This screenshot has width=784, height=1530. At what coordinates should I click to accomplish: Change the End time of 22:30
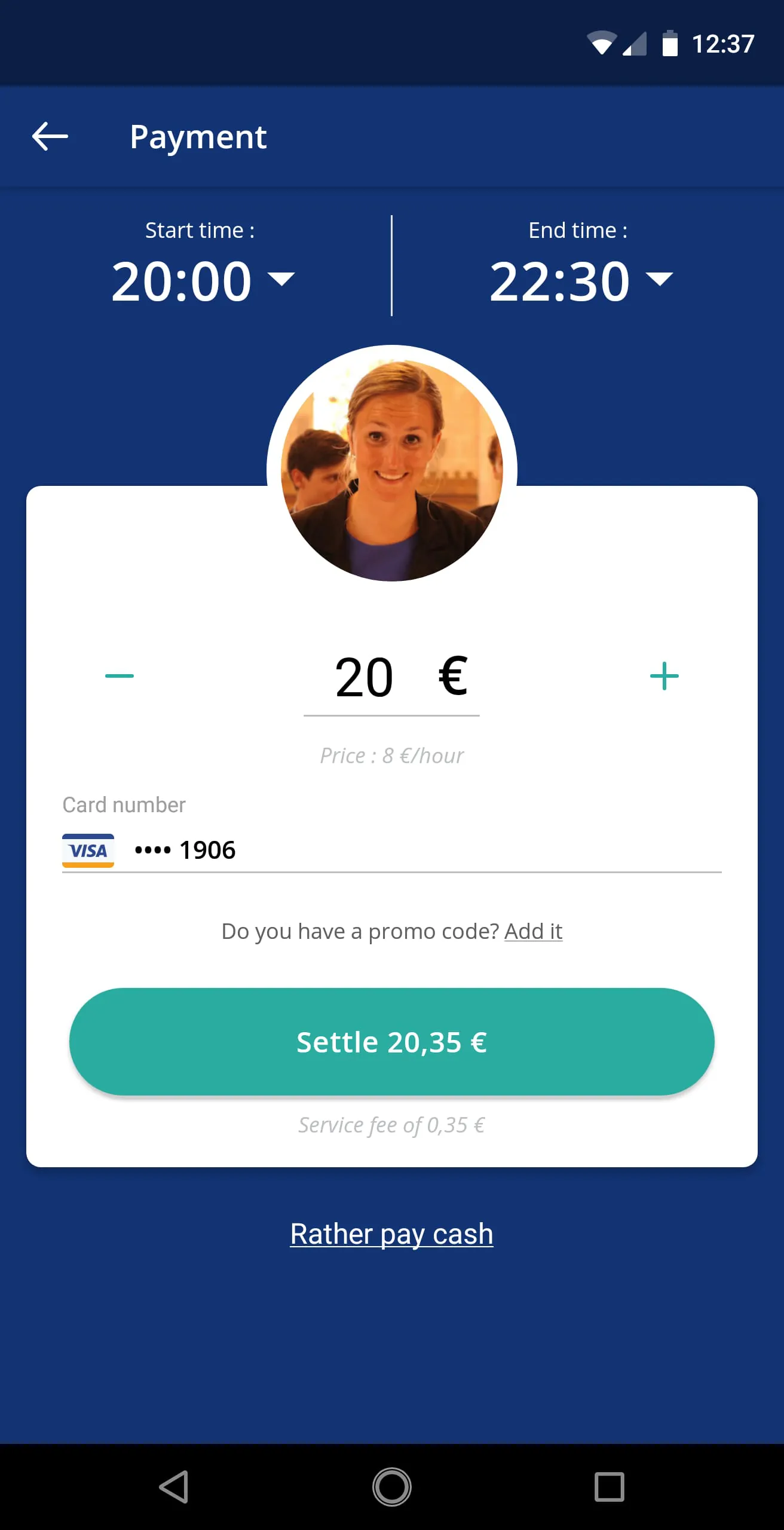pos(581,281)
